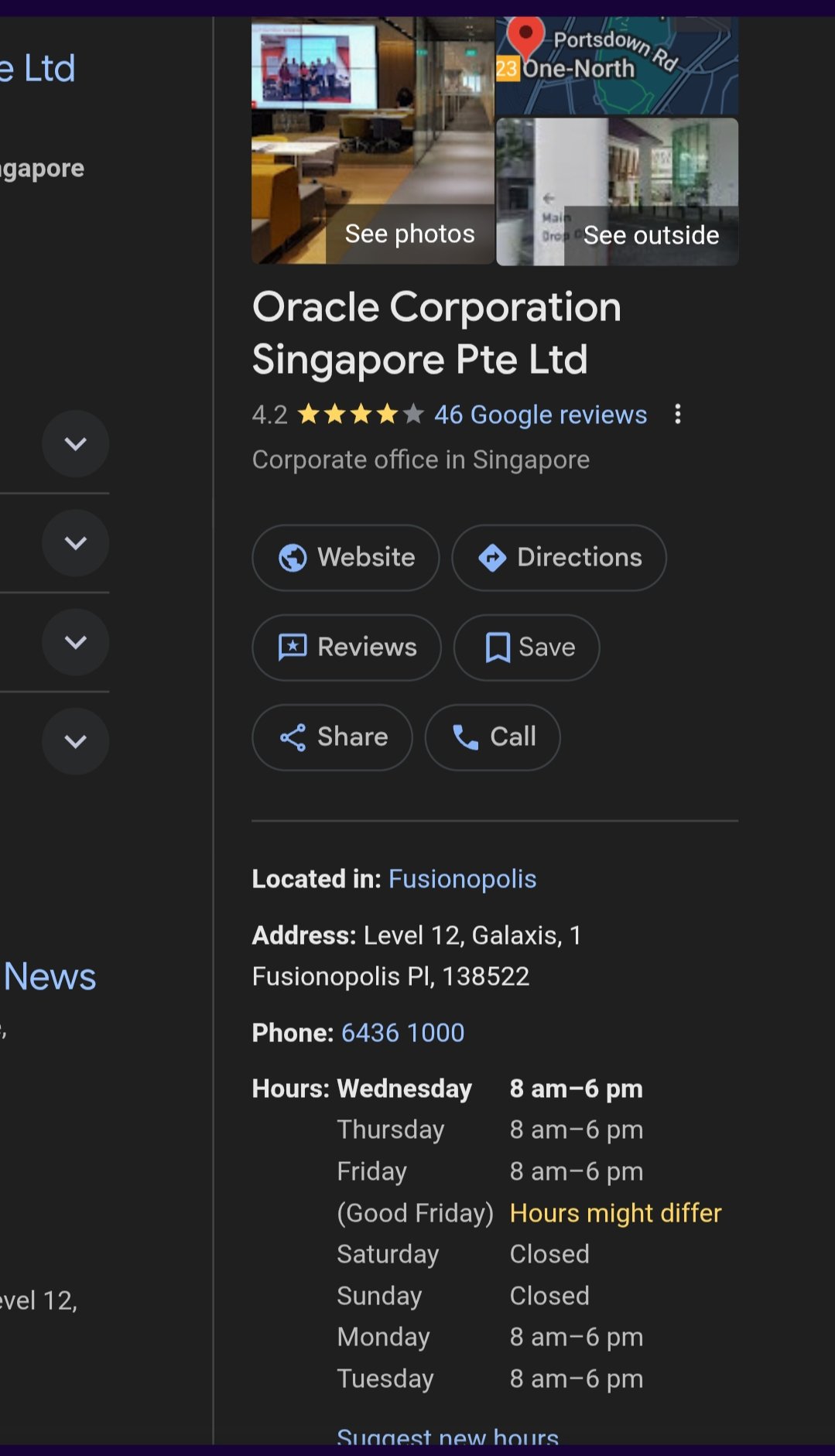Share this business listing

tap(332, 737)
